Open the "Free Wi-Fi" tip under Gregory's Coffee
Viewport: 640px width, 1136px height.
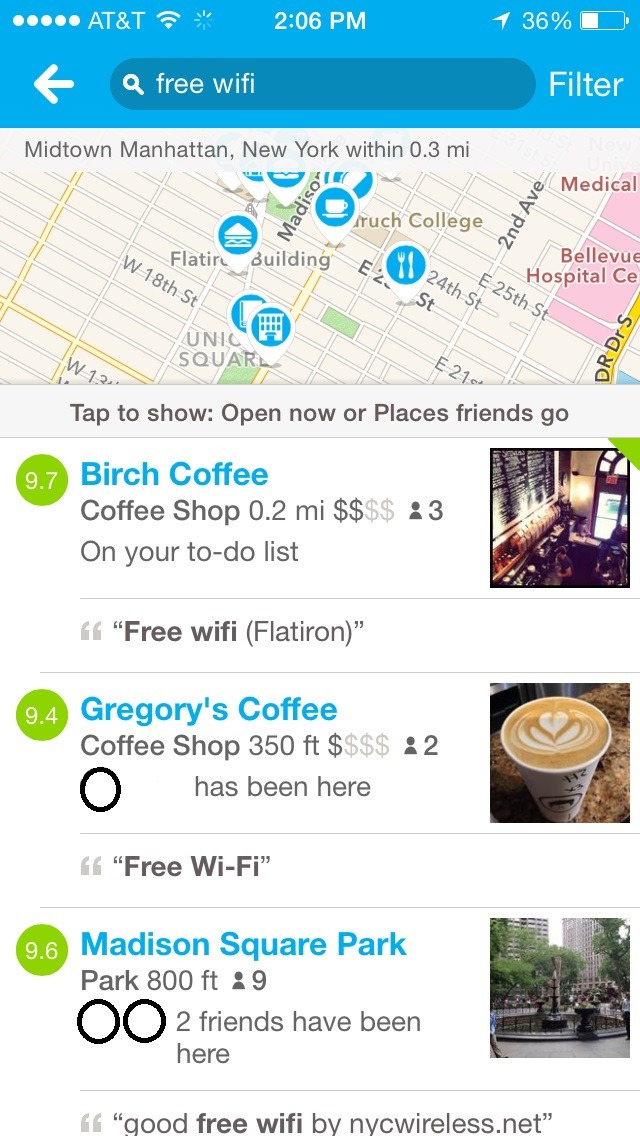[190, 866]
